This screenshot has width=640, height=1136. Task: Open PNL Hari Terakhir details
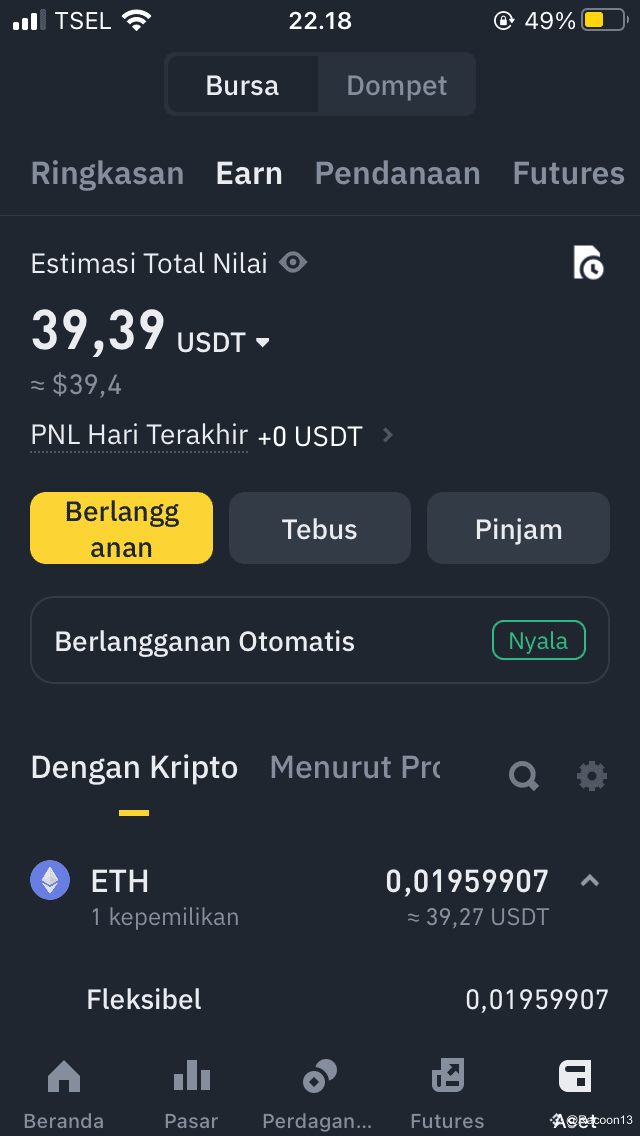(x=212, y=435)
